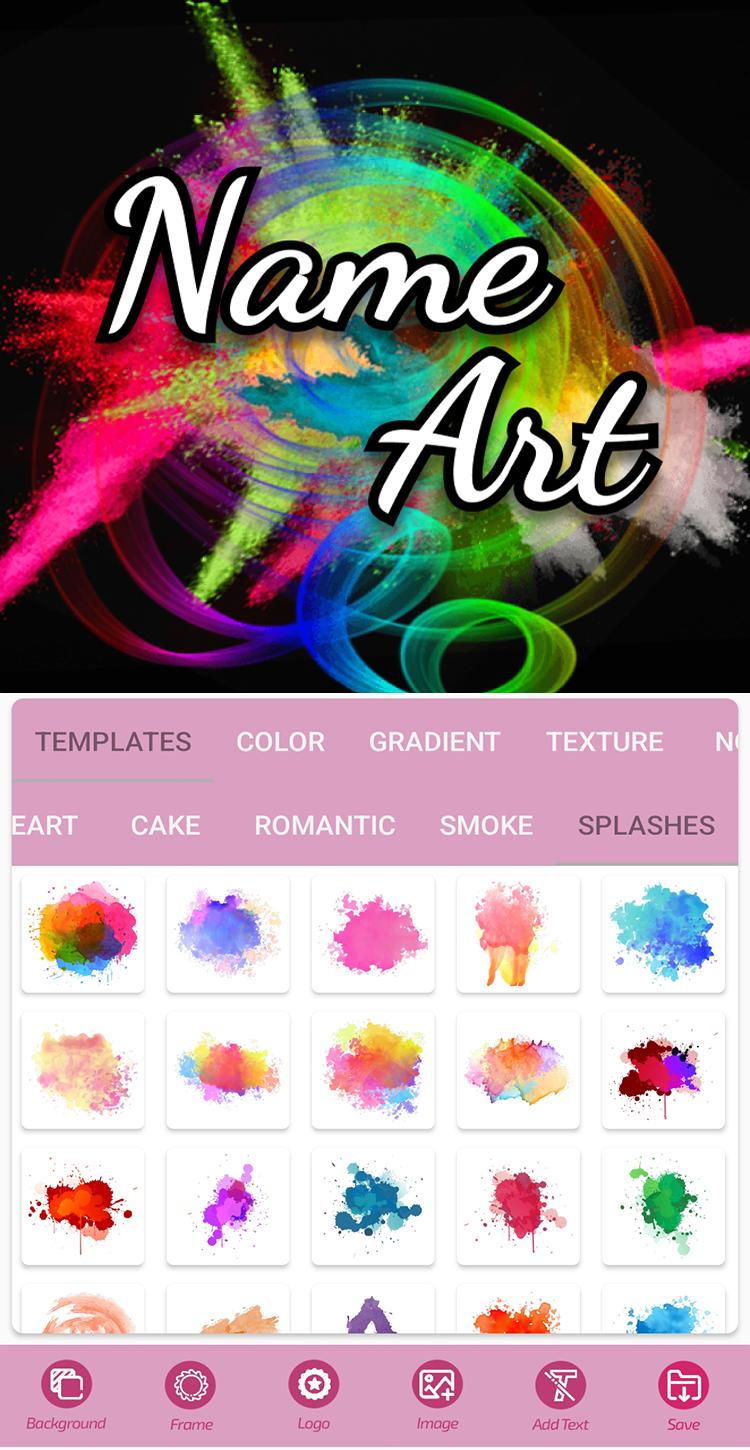Open the ROMANTIC template category

tap(325, 825)
